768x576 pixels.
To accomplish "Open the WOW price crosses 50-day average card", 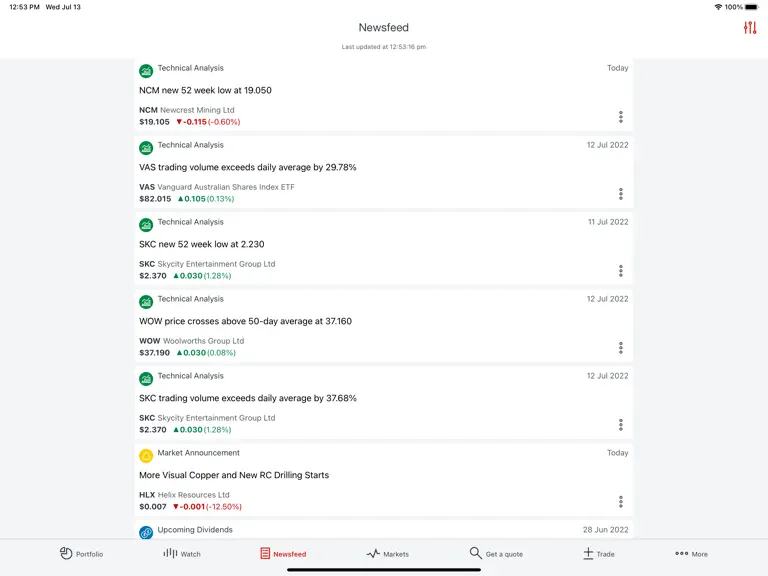I will click(x=384, y=326).
